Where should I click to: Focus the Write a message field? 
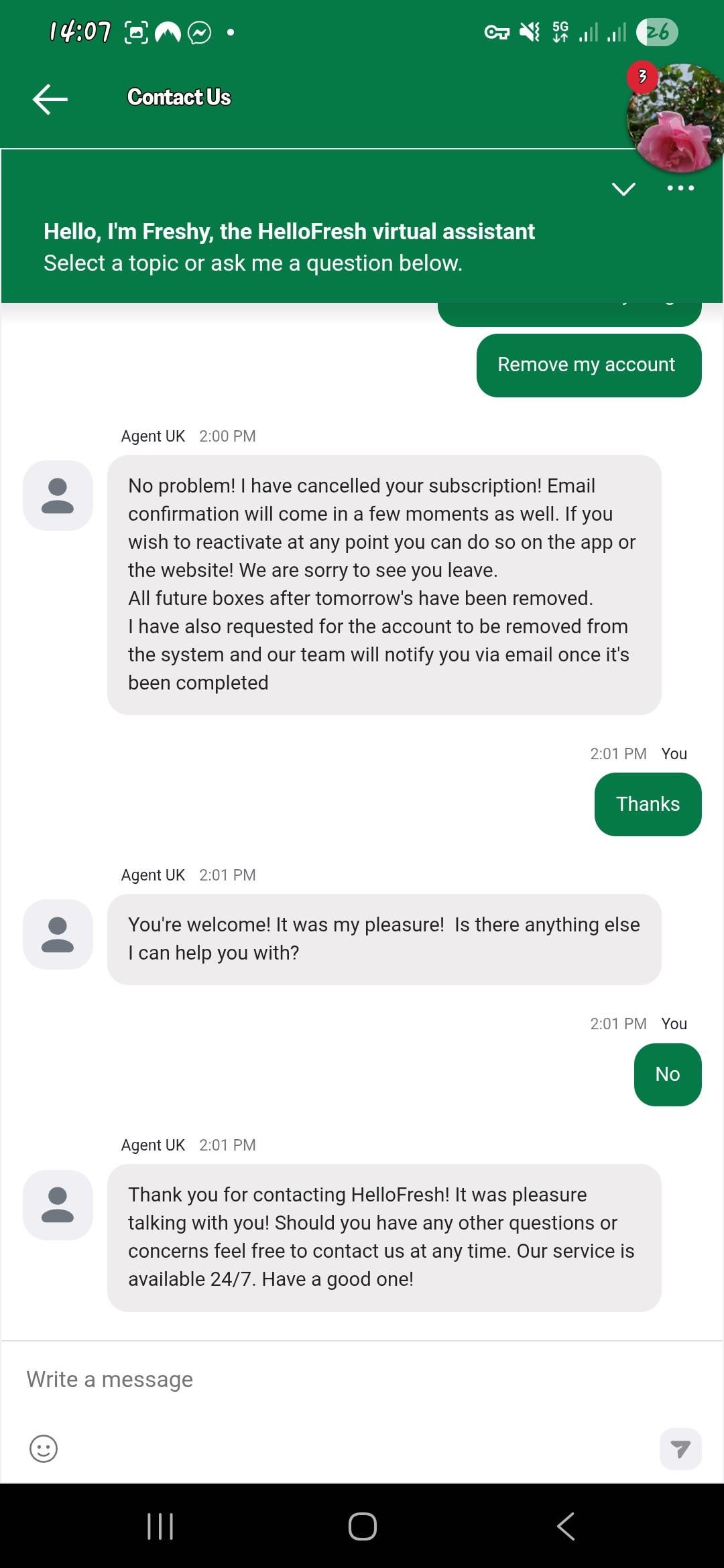335,1379
